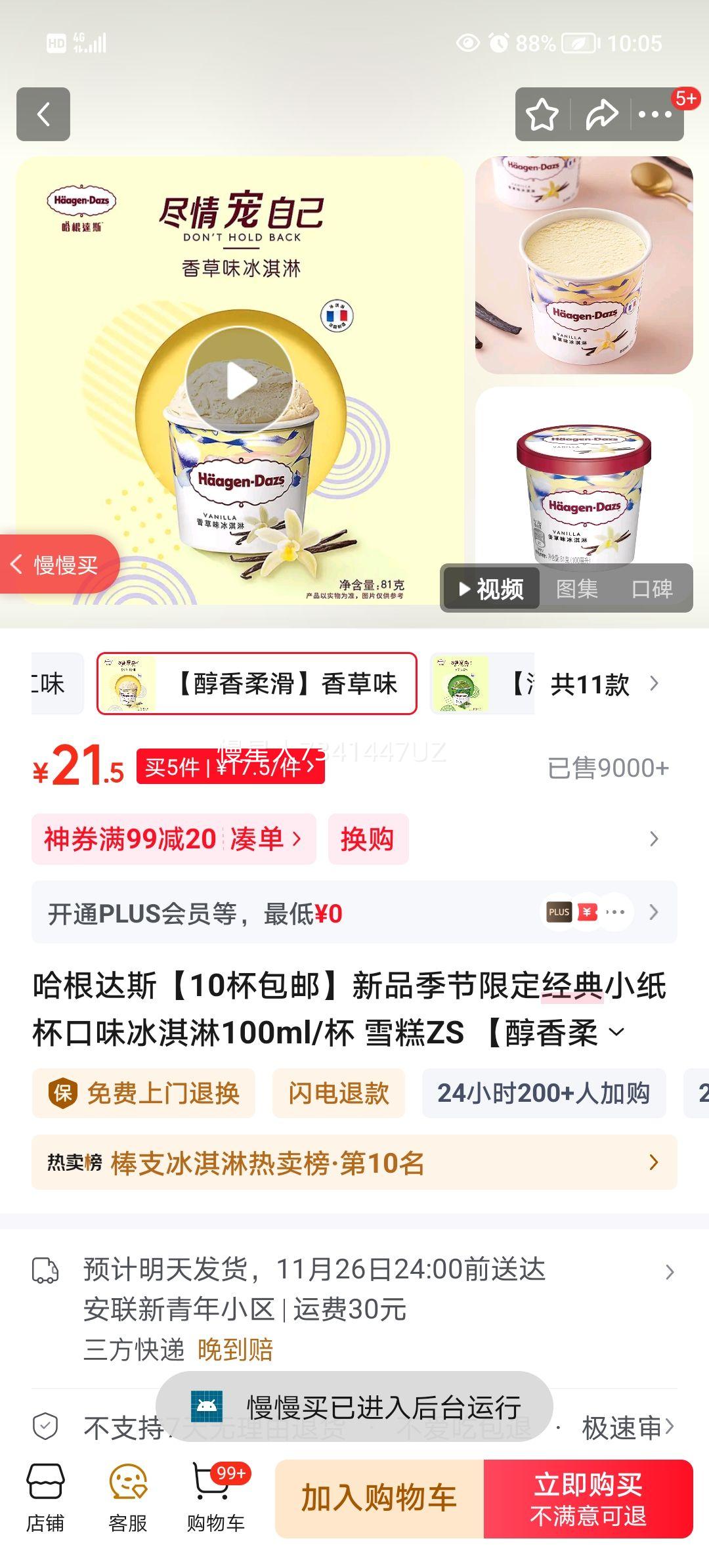Screen dimensions: 709x1568
Task: Tap the 加入购物车 add-to-cart button
Action: click(x=379, y=1499)
